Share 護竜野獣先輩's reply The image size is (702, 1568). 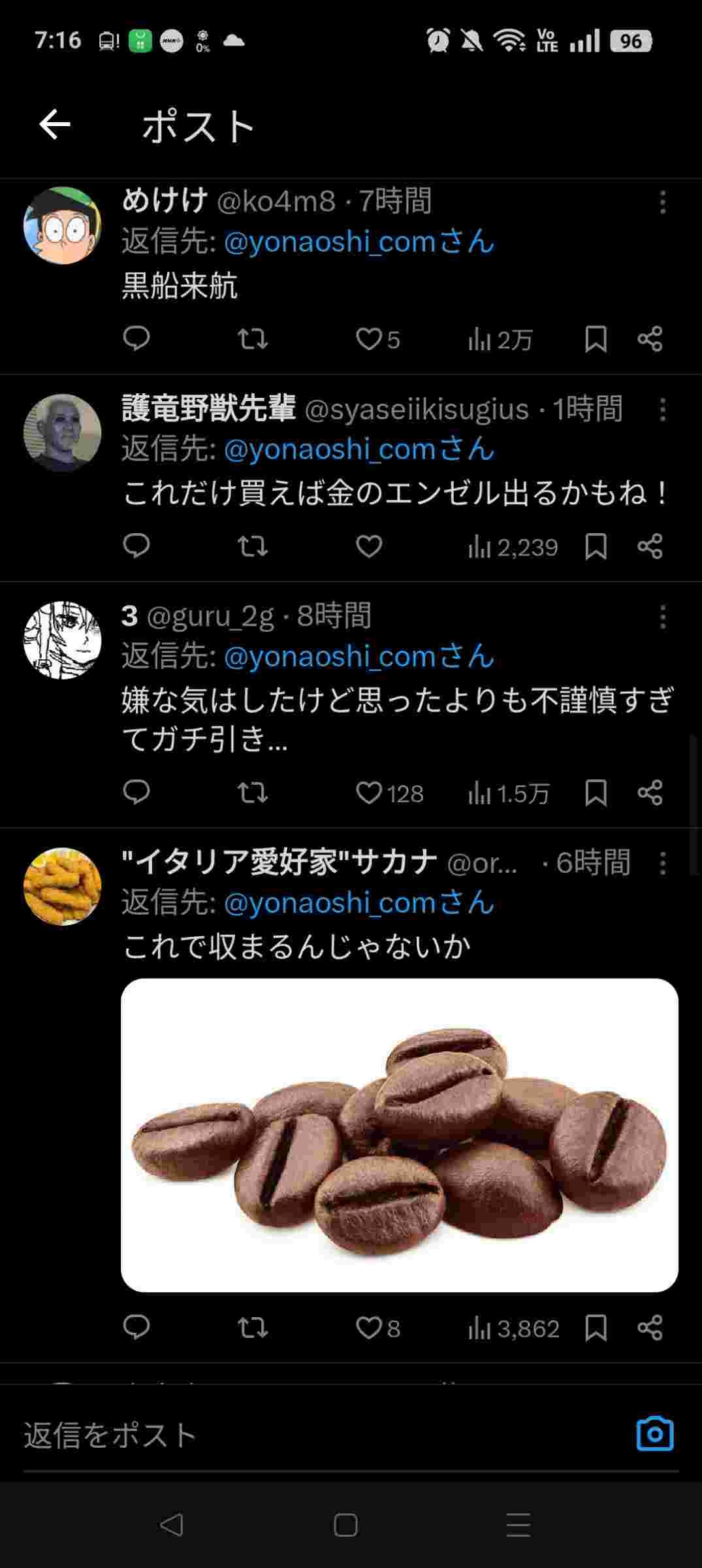pyautogui.click(x=650, y=546)
